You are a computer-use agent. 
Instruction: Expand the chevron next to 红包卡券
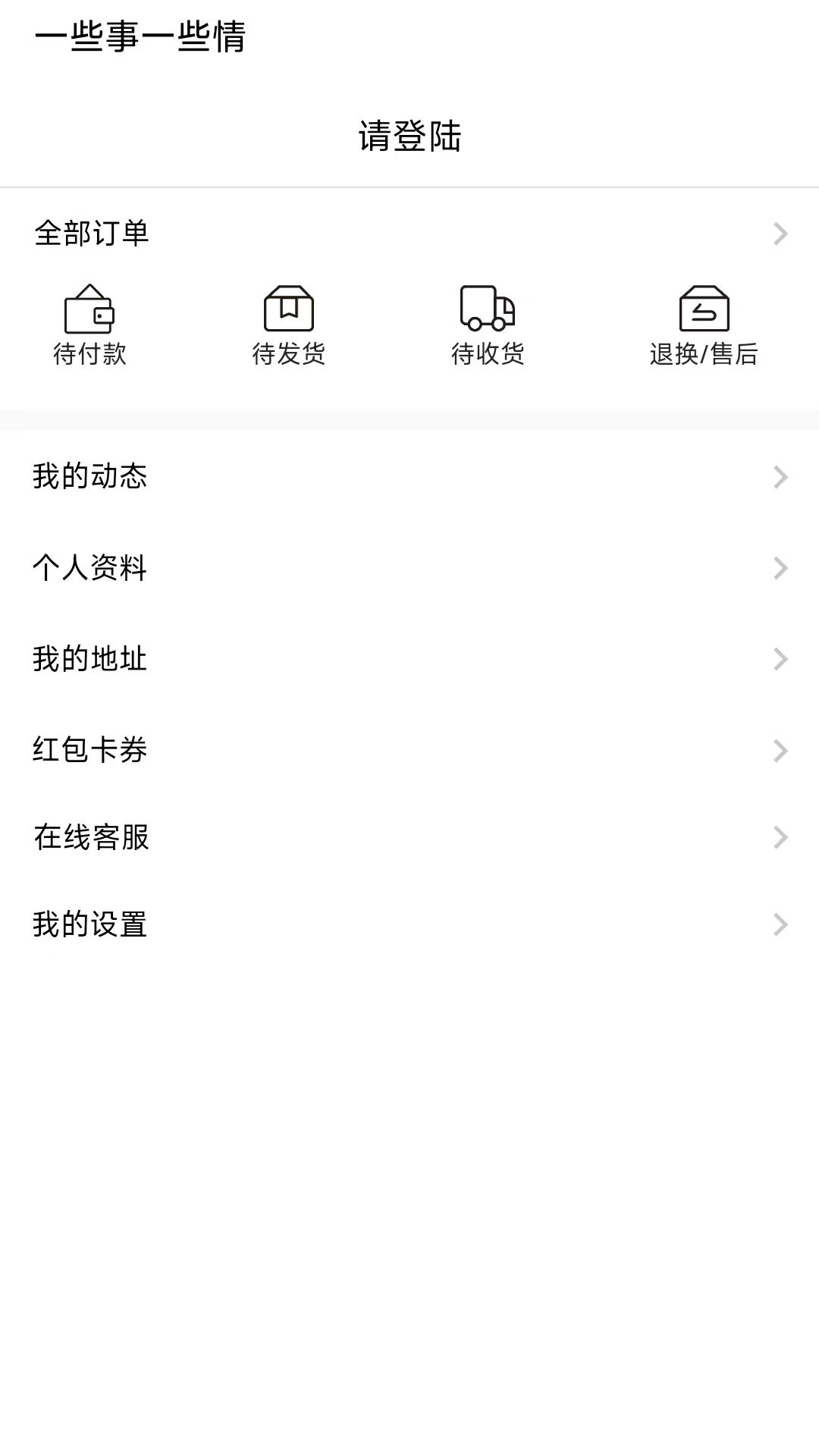click(x=782, y=750)
